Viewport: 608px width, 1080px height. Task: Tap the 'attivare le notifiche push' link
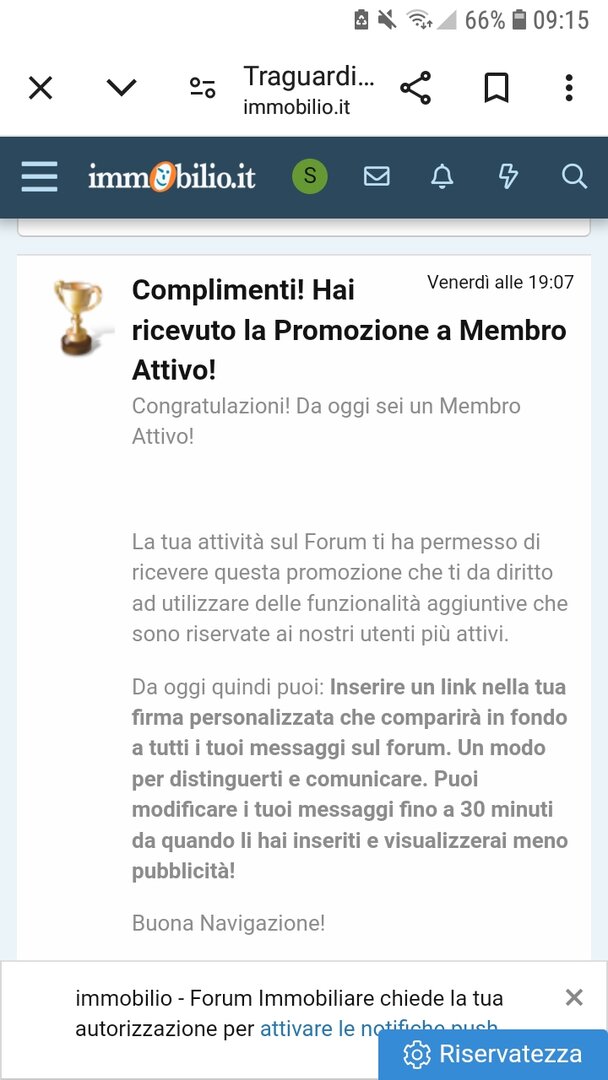coord(379,1029)
